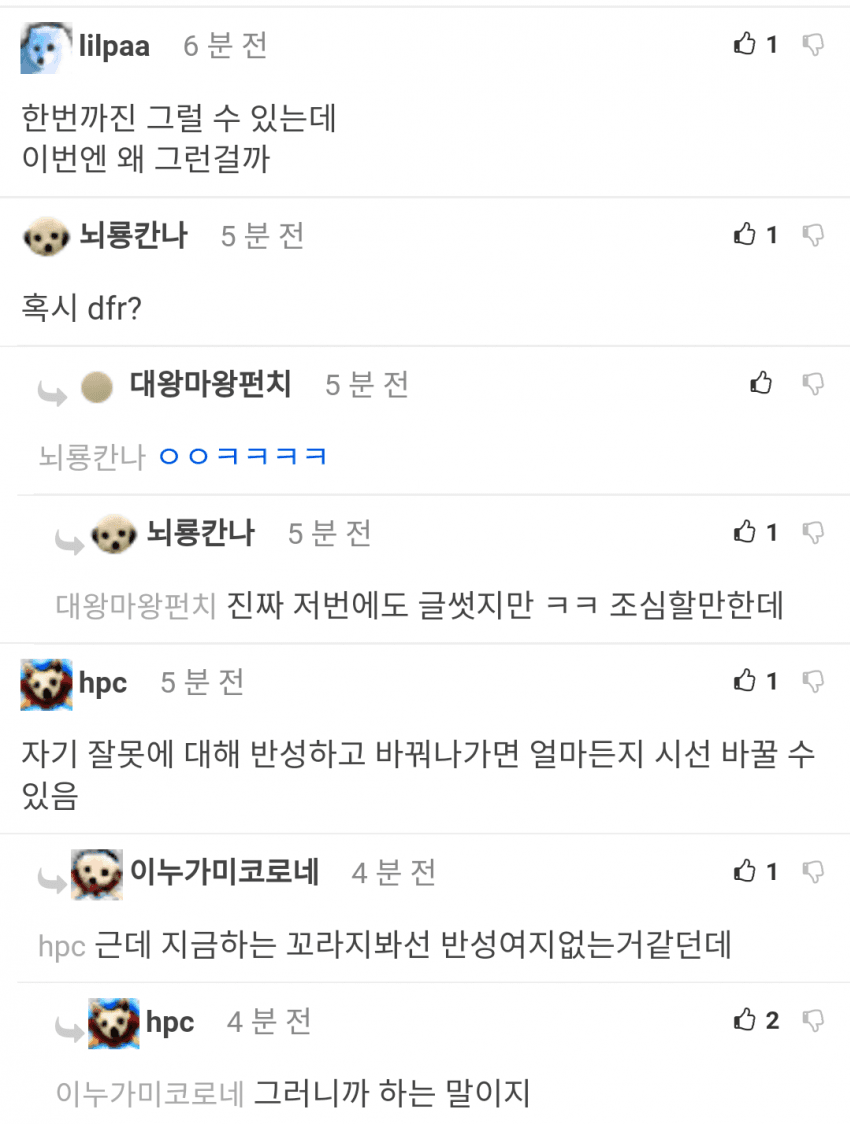
Task: Downvote hpc's reply '그러니까 하는 말이지'
Action: [x=814, y=1020]
